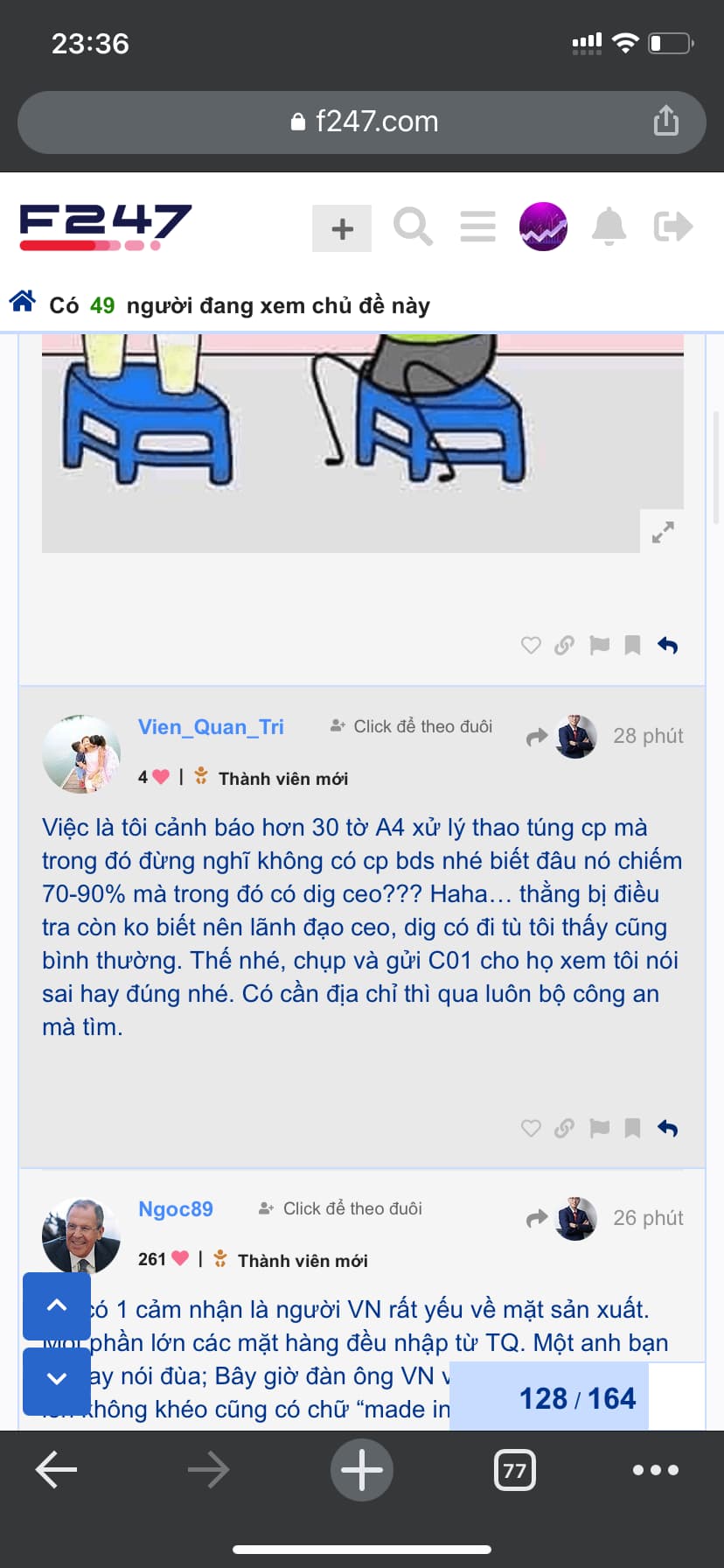
Task: Open the forum search
Action: [413, 227]
